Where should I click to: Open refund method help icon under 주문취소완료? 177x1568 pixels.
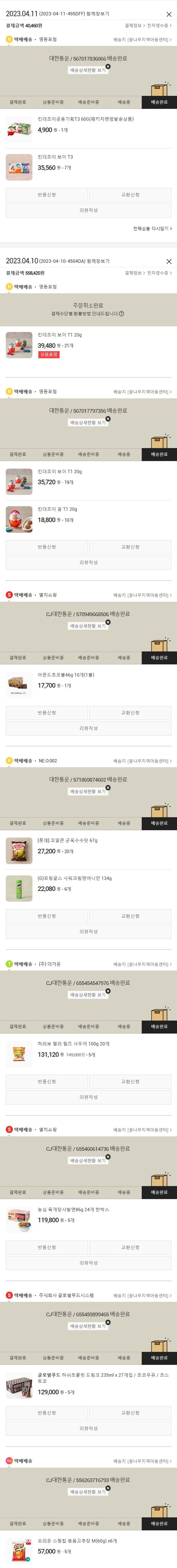click(122, 314)
